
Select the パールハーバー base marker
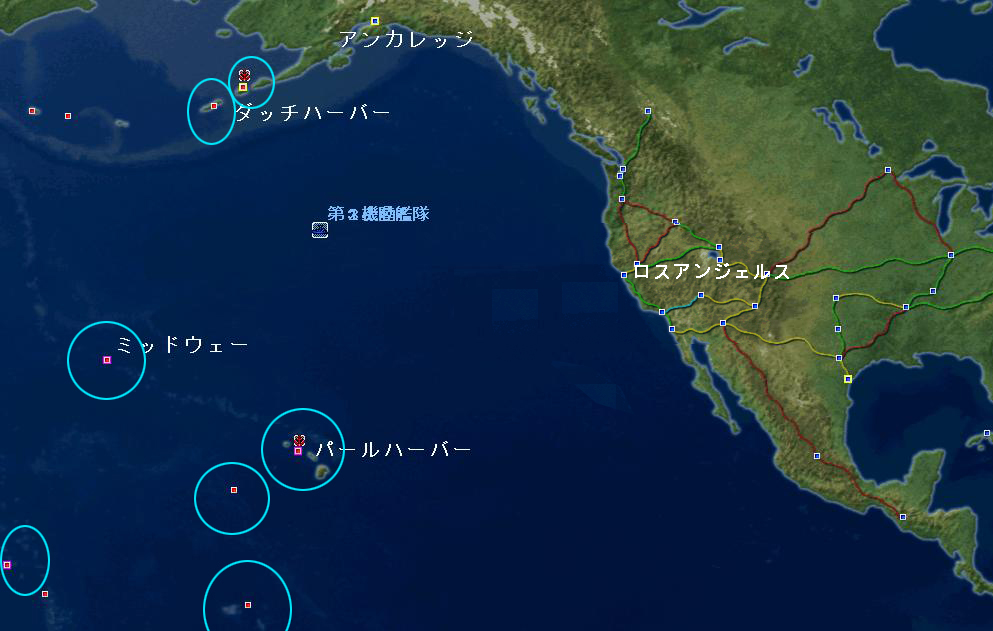pos(298,451)
